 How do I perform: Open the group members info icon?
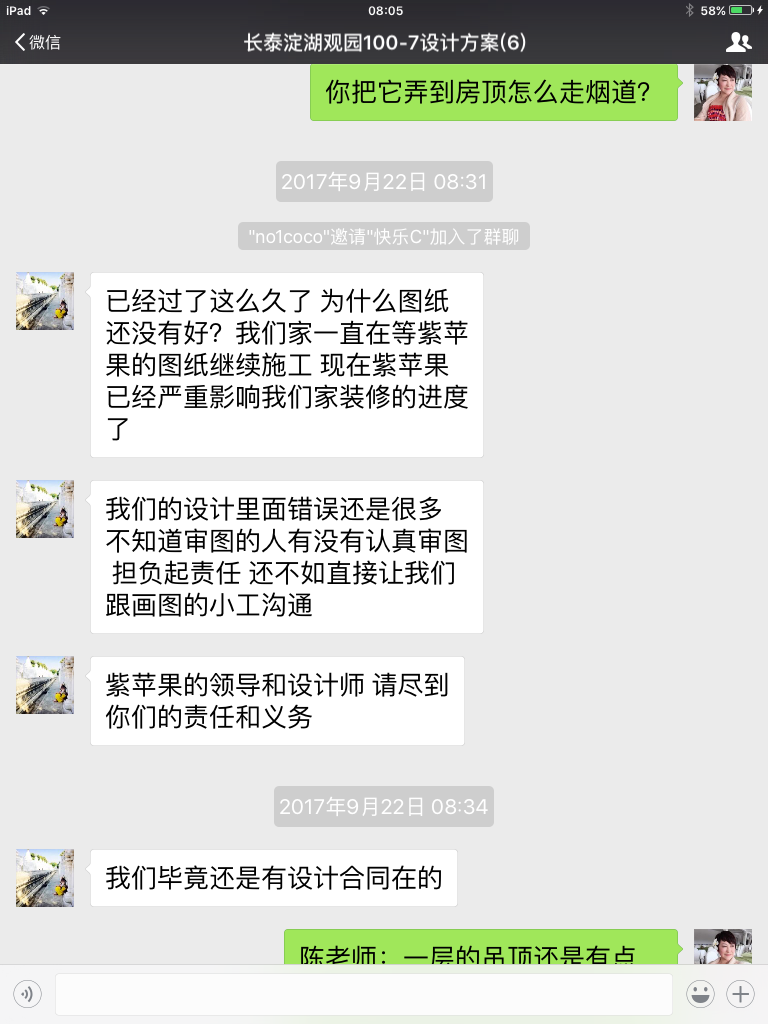tap(738, 42)
